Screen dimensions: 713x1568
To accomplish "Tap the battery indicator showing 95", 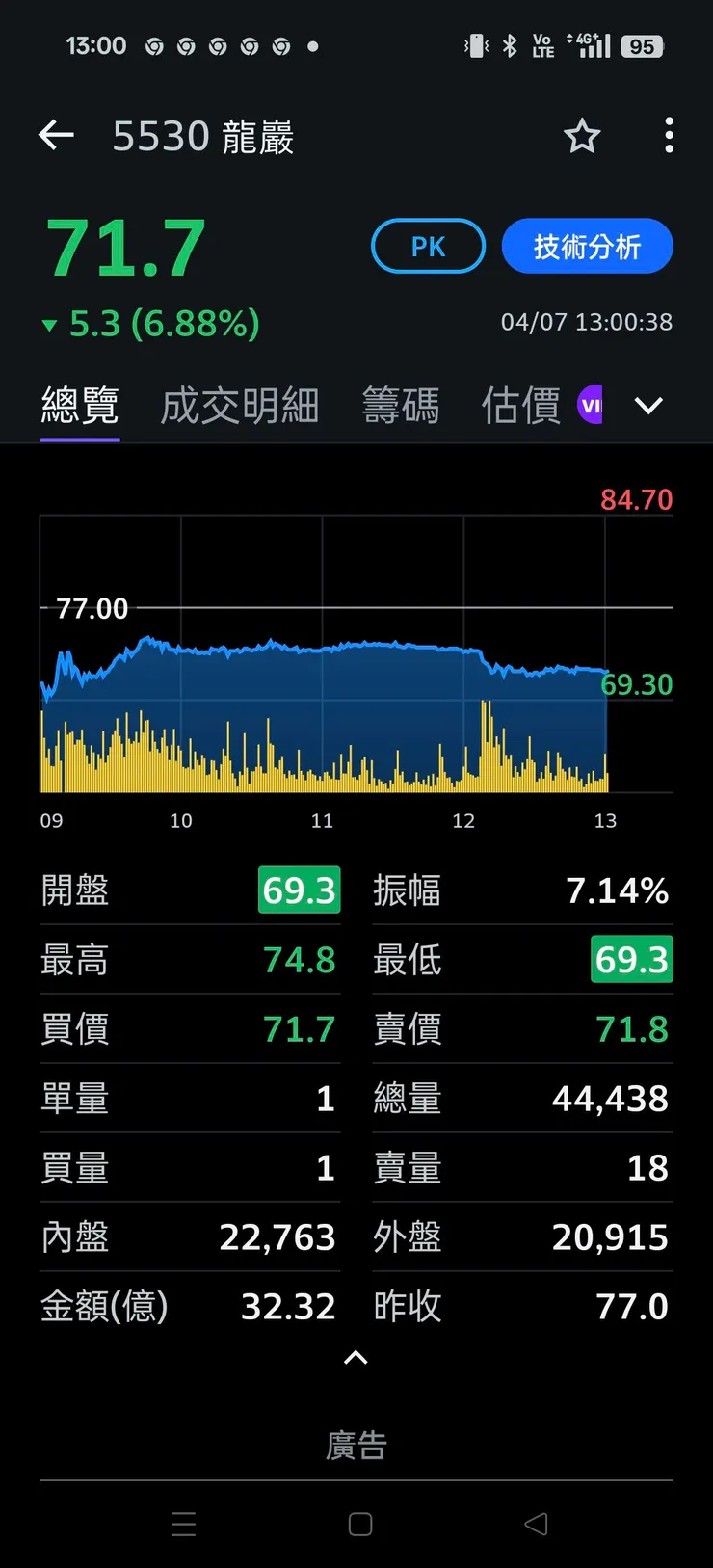I will pyautogui.click(x=644, y=45).
